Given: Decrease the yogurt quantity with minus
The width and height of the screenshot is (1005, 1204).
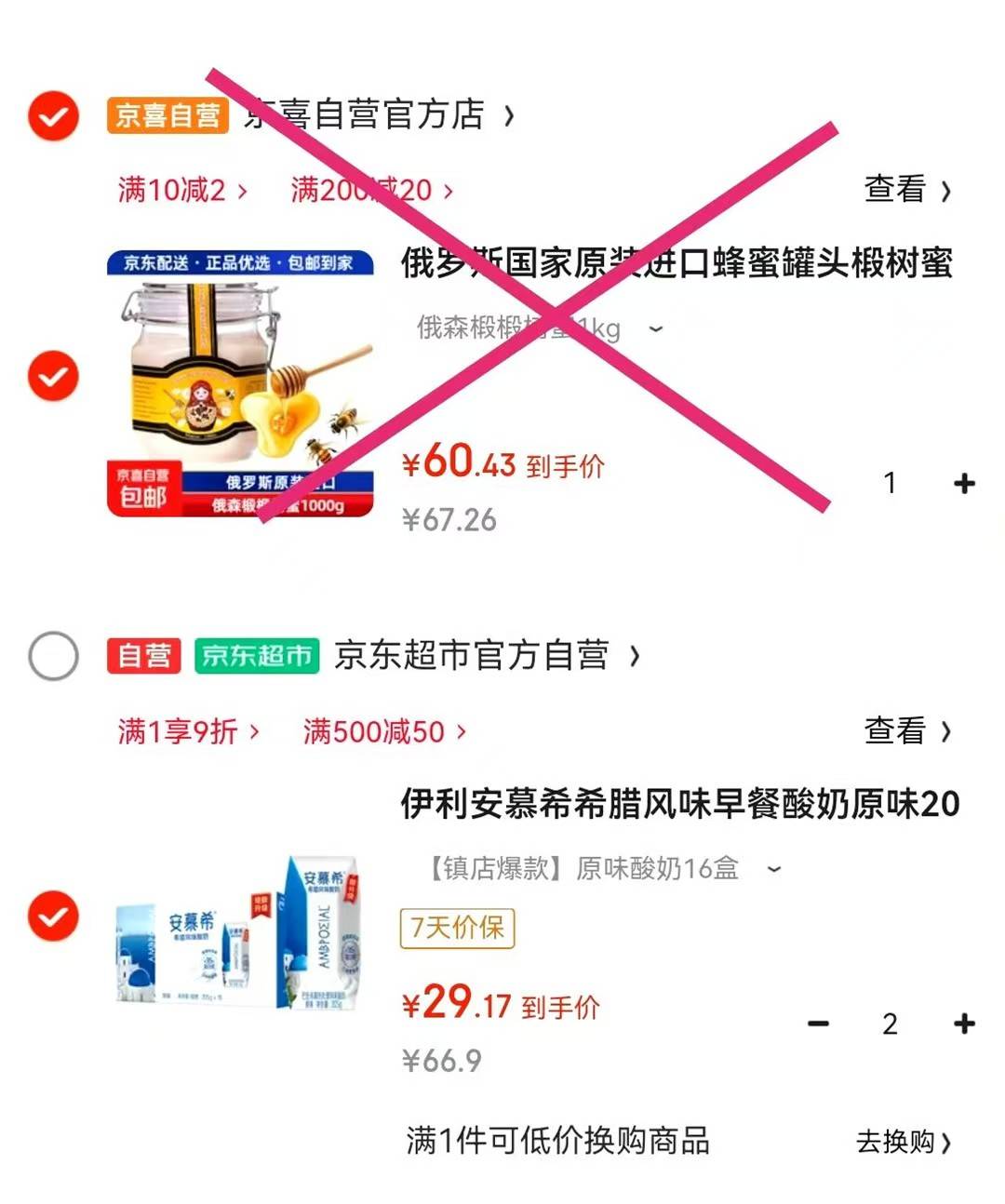Looking at the screenshot, I should pos(818,1023).
